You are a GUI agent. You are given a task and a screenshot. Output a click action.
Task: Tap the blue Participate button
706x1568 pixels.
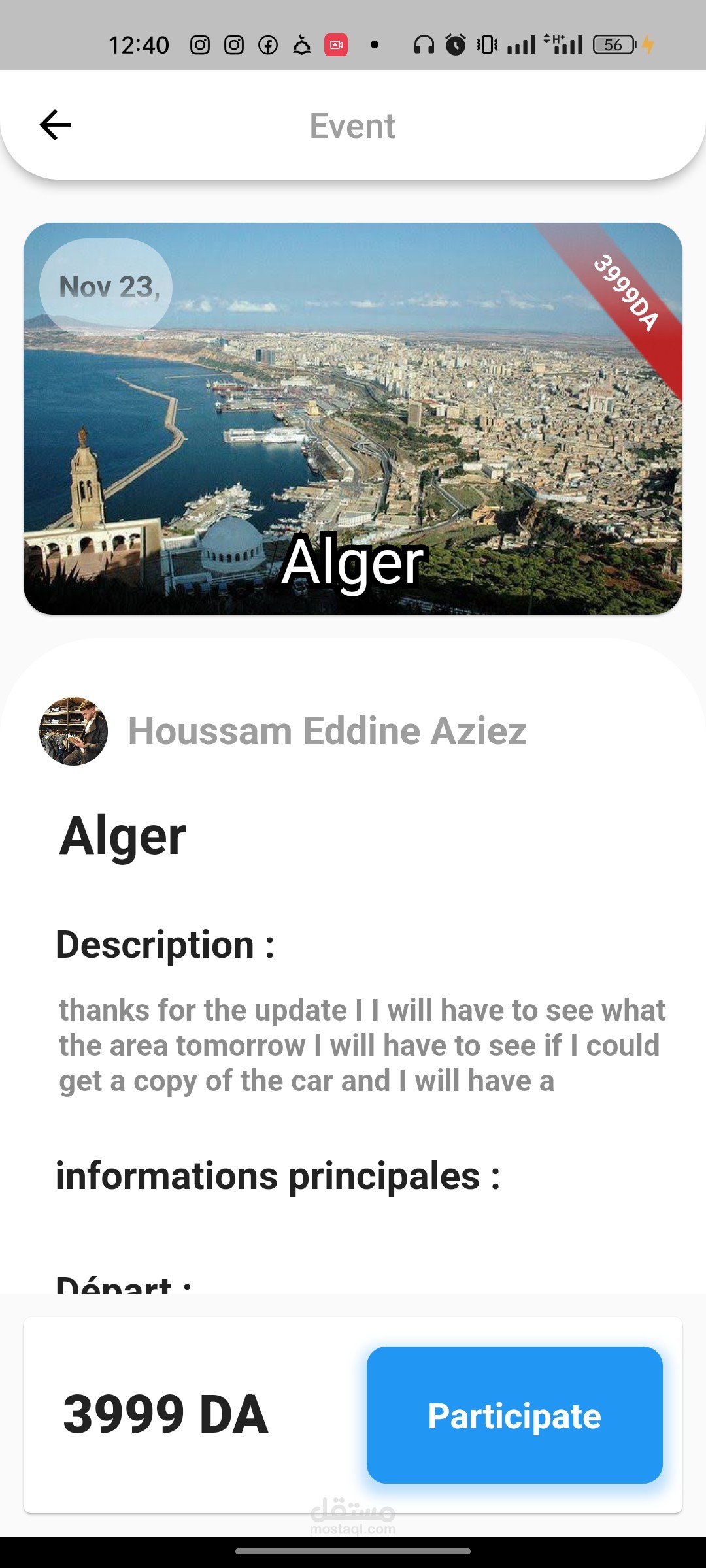514,1414
